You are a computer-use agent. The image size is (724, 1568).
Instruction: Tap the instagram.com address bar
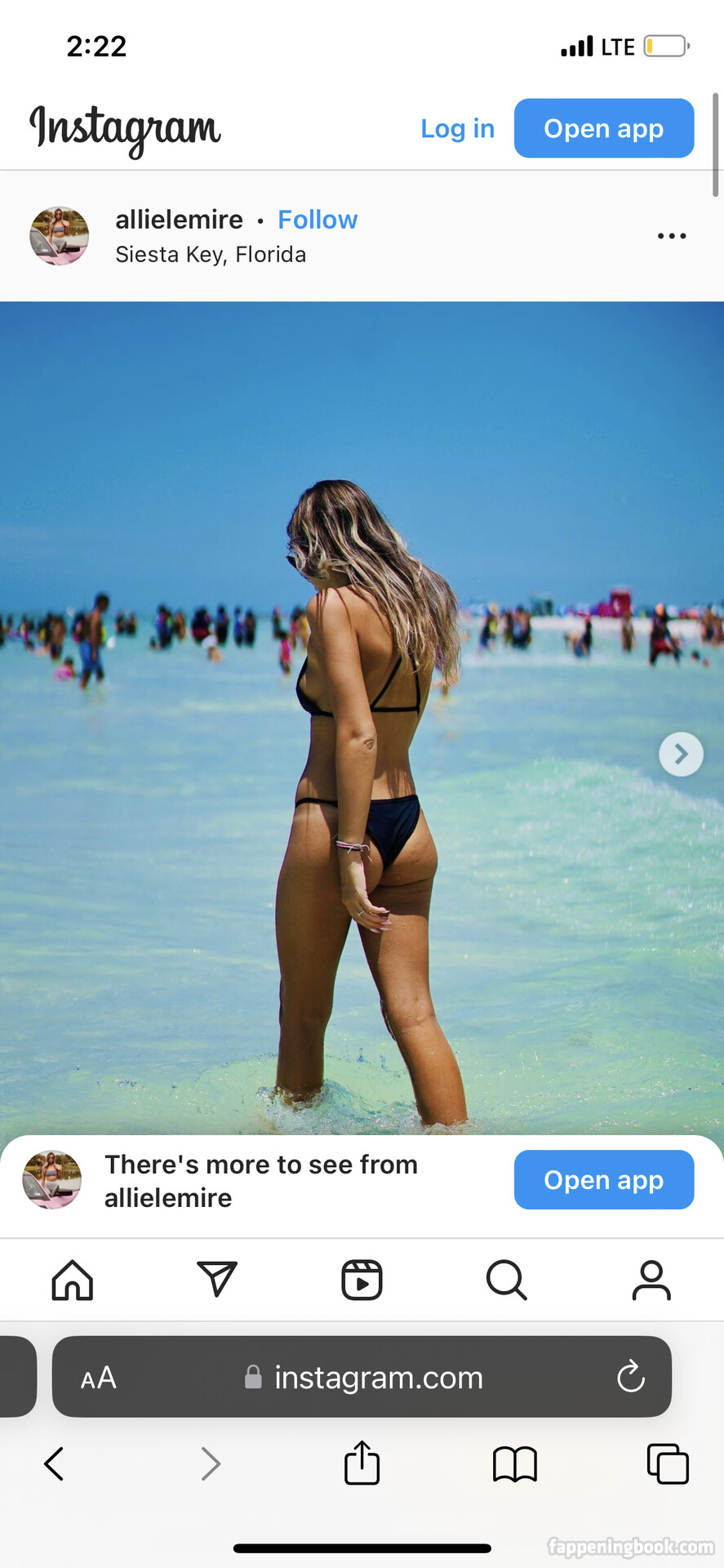pos(362,1377)
